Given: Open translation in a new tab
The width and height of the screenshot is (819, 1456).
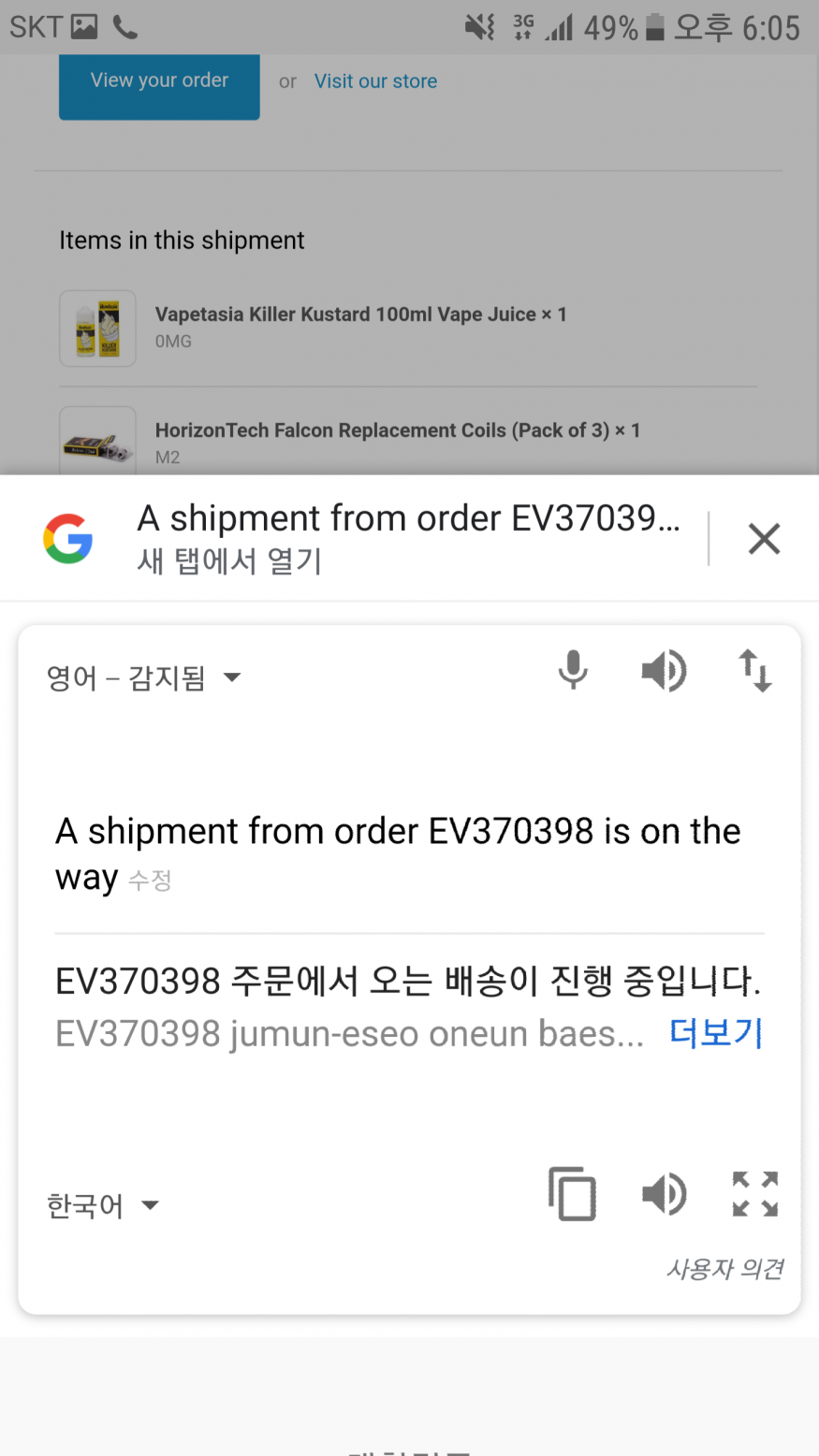Looking at the screenshot, I should point(229,561).
